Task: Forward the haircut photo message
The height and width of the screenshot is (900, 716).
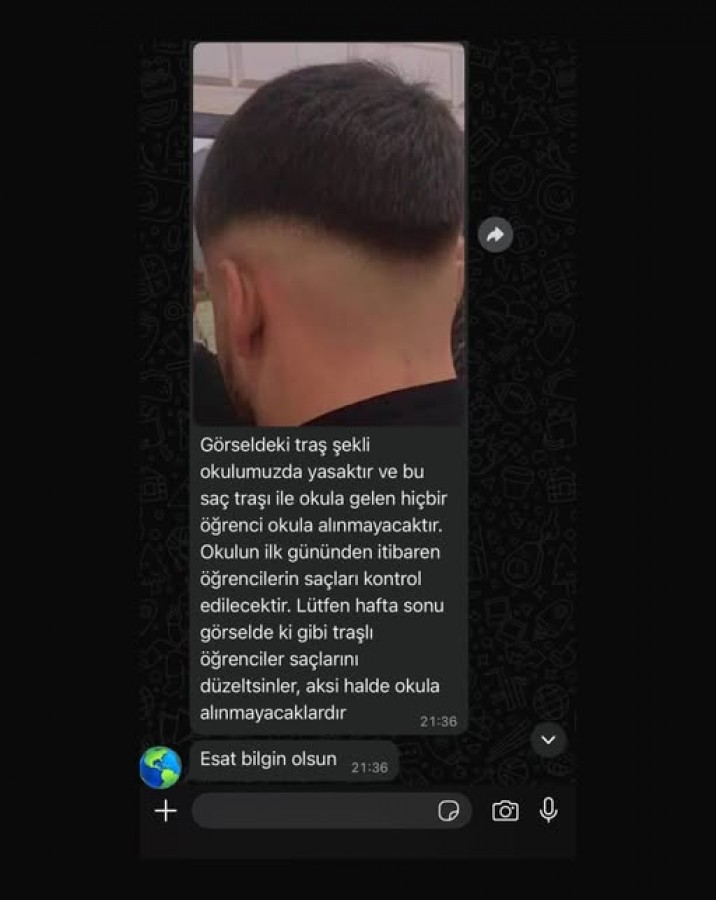Action: (x=494, y=235)
